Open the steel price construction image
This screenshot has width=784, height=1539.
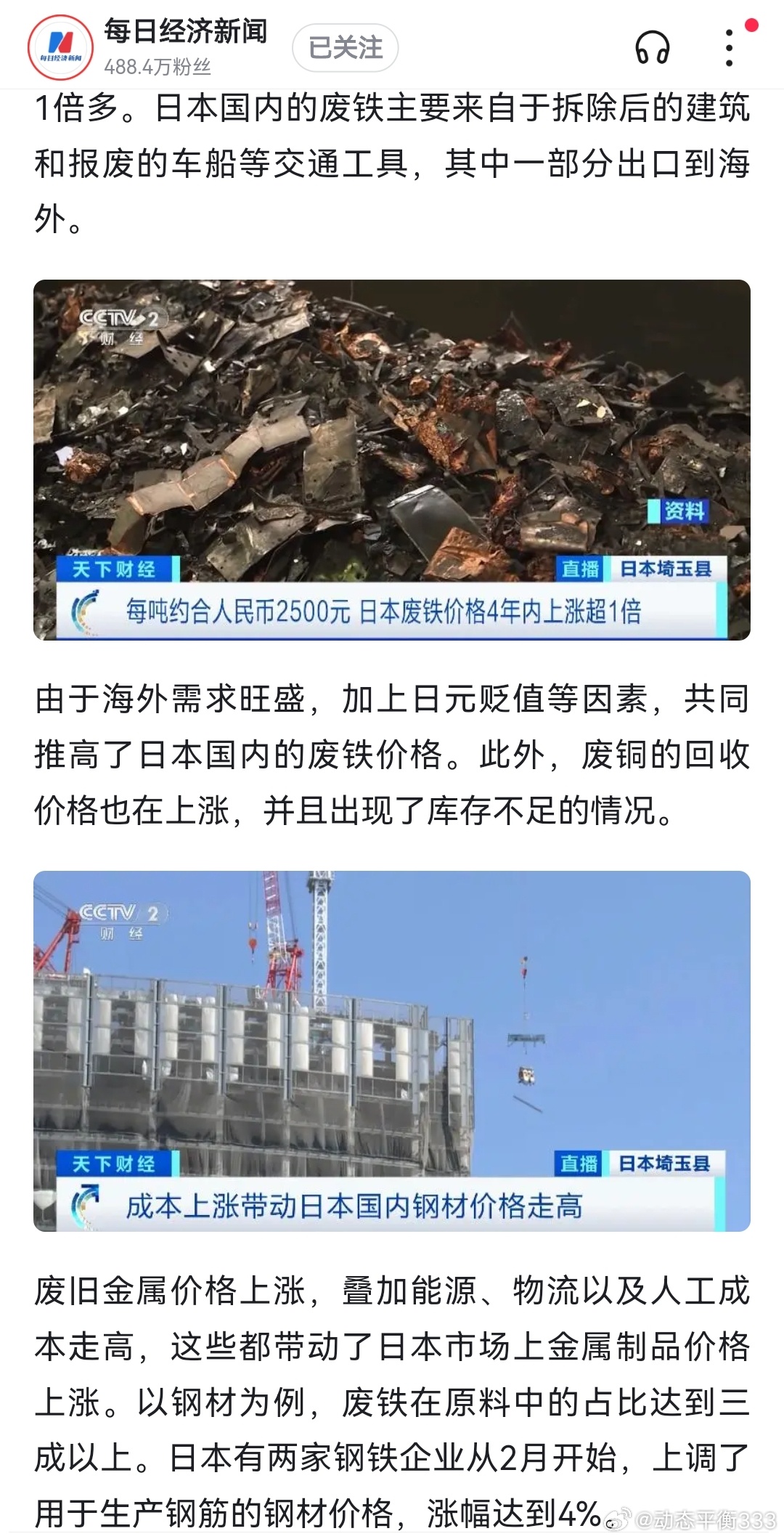392,1051
